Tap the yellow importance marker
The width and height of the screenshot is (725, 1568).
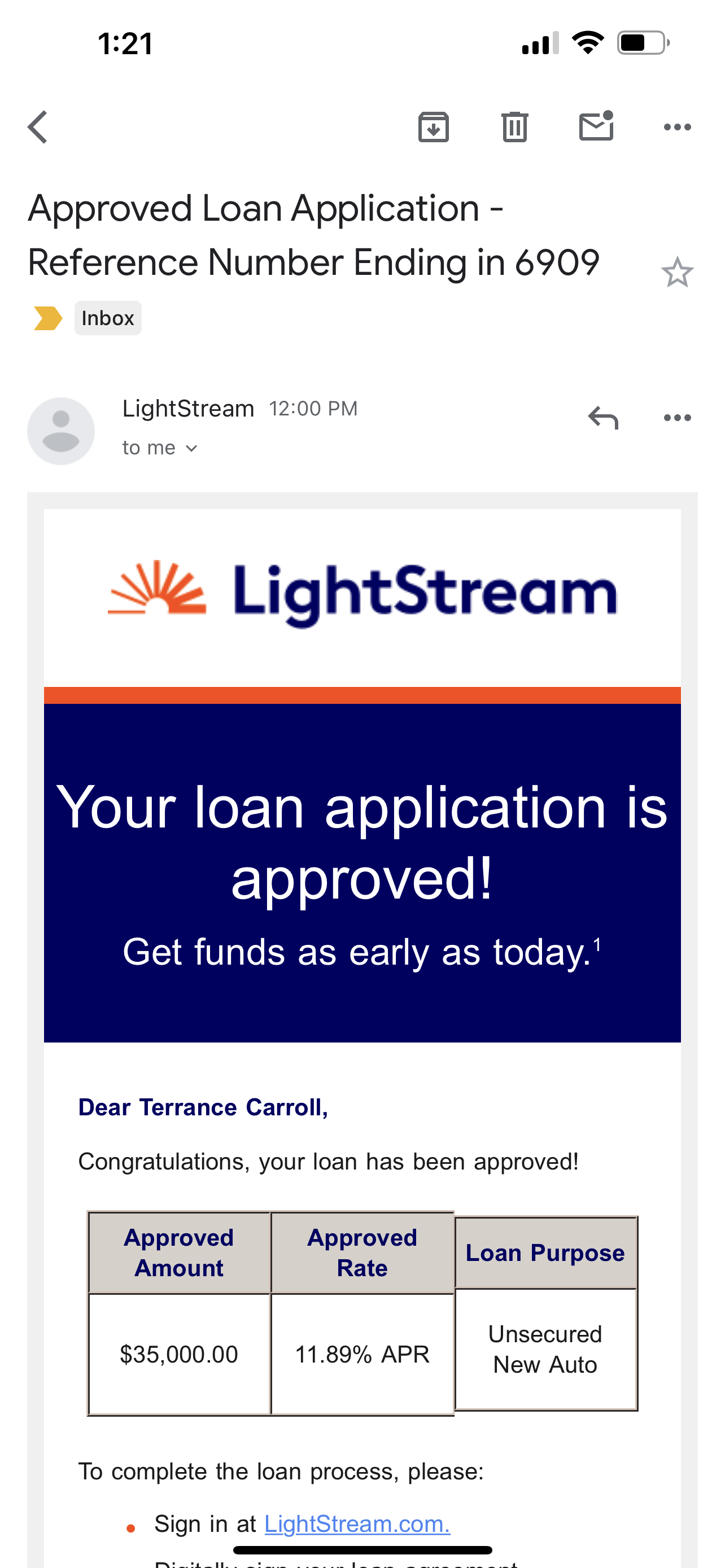(48, 318)
